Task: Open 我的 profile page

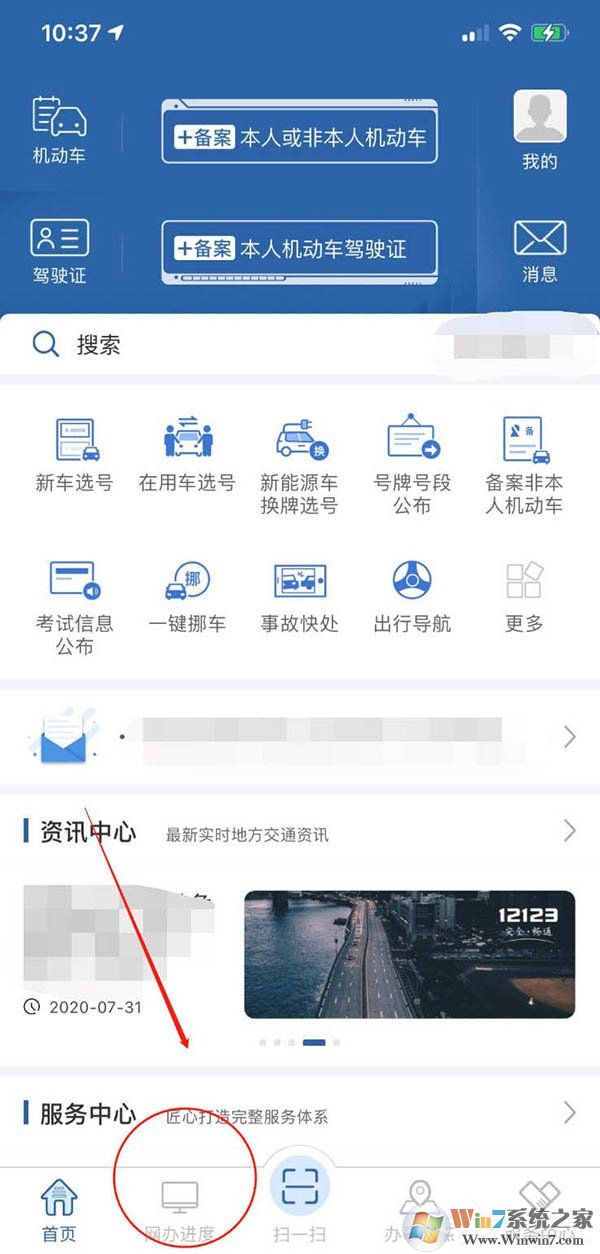Action: [539, 130]
